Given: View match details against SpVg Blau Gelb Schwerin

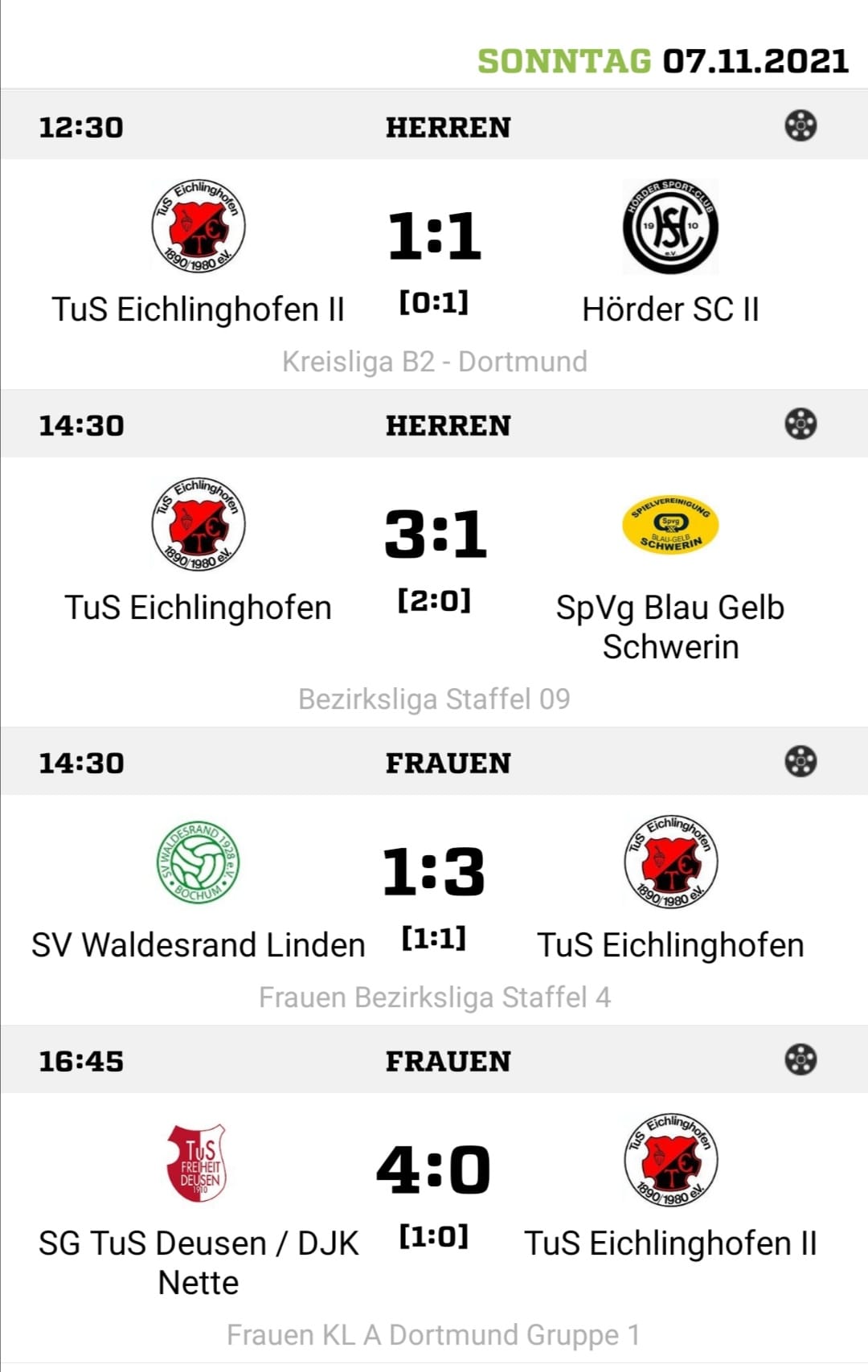Looking at the screenshot, I should click(434, 534).
